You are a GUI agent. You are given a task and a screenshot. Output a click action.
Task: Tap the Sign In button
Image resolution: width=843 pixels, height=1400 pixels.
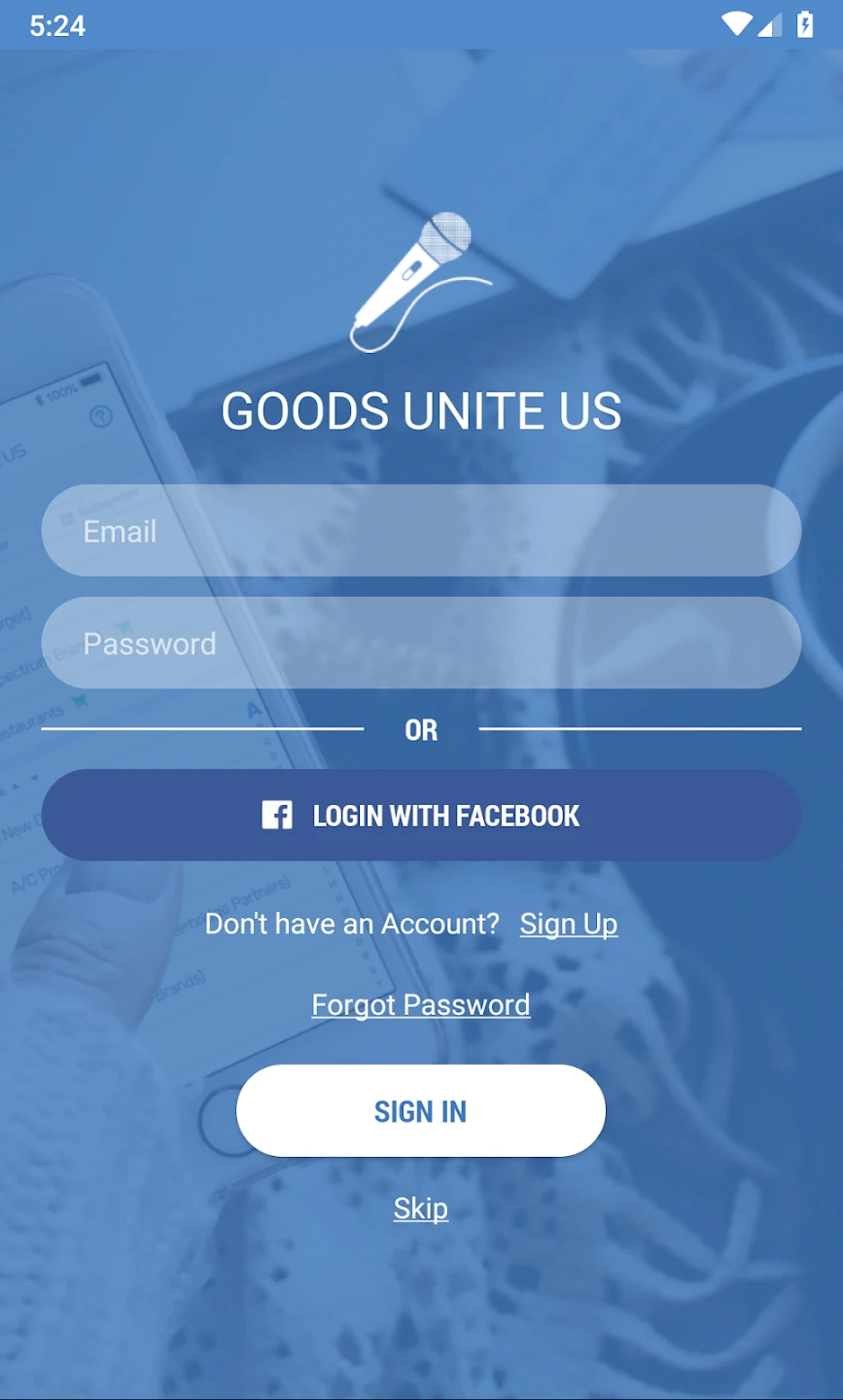421,1110
